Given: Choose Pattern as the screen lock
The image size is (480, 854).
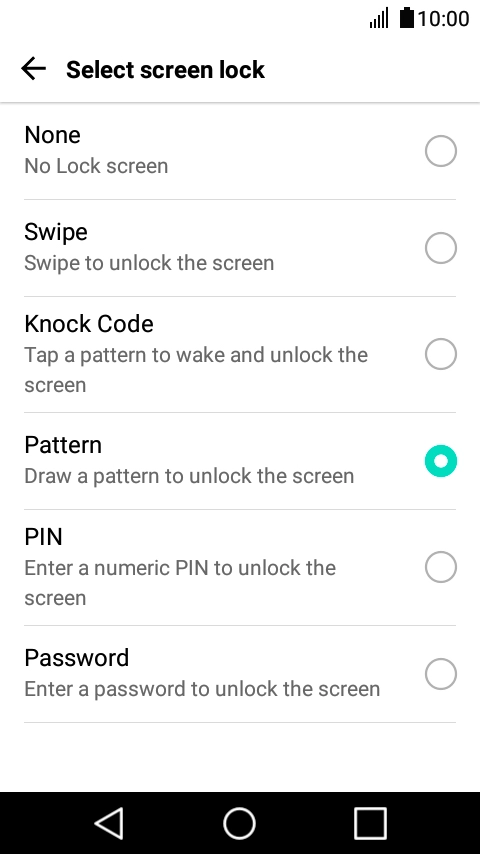Looking at the screenshot, I should pyautogui.click(x=240, y=461).
